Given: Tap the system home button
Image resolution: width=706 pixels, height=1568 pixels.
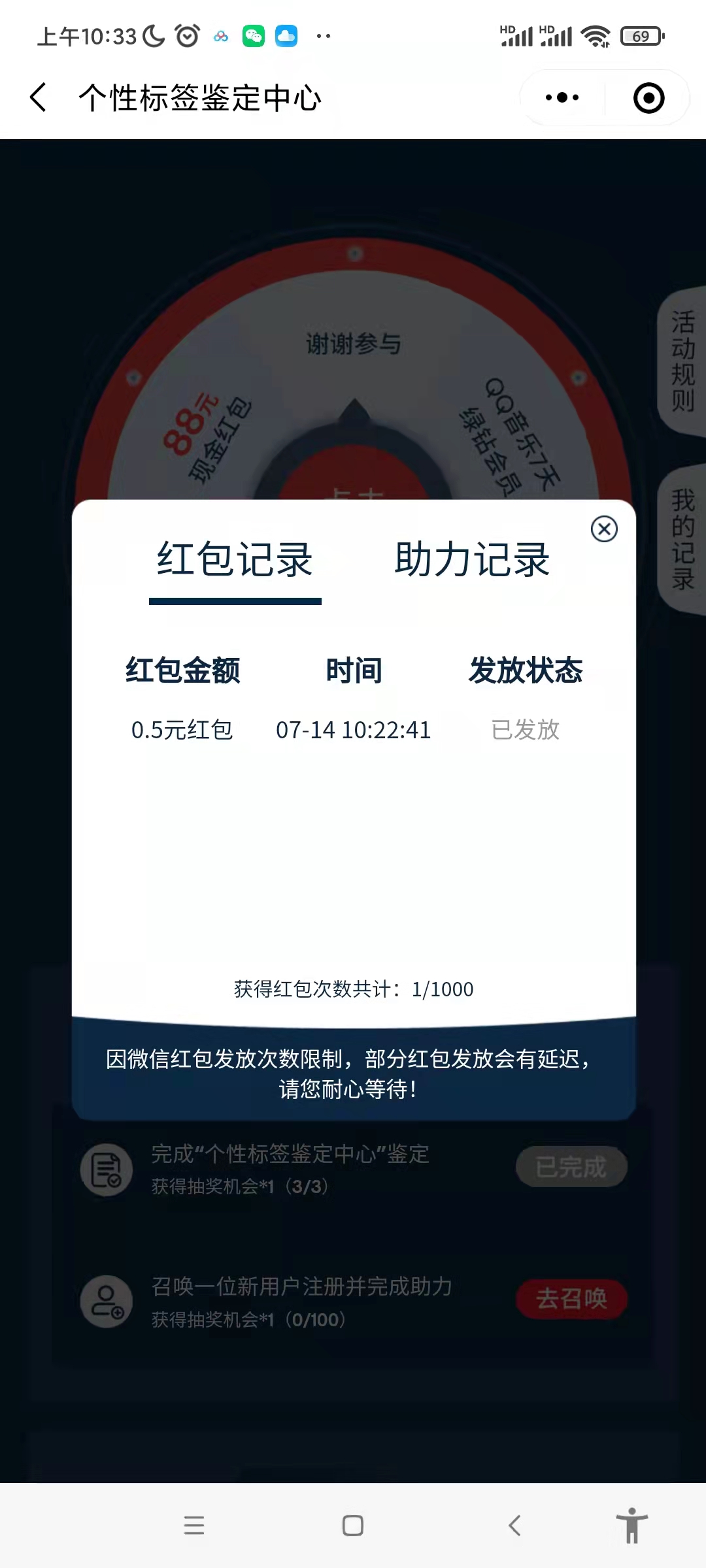Looking at the screenshot, I should (x=353, y=1526).
